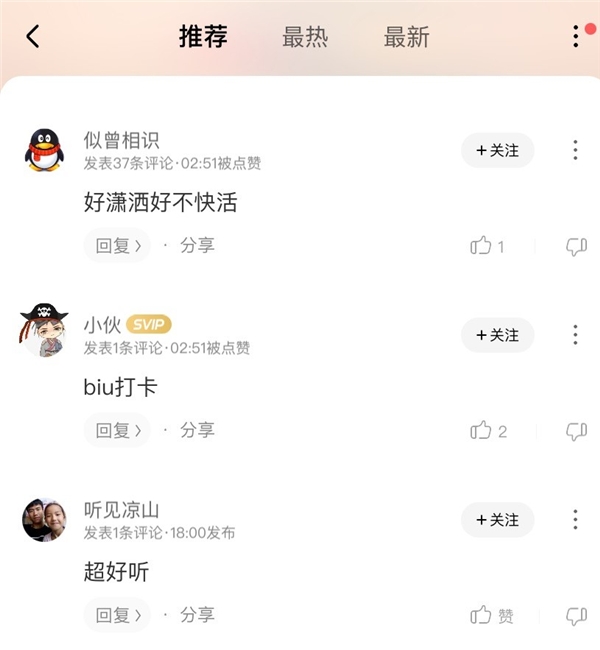This screenshot has height=650, width=600.
Task: Reply to the biu打卡 comment
Action: 117,430
